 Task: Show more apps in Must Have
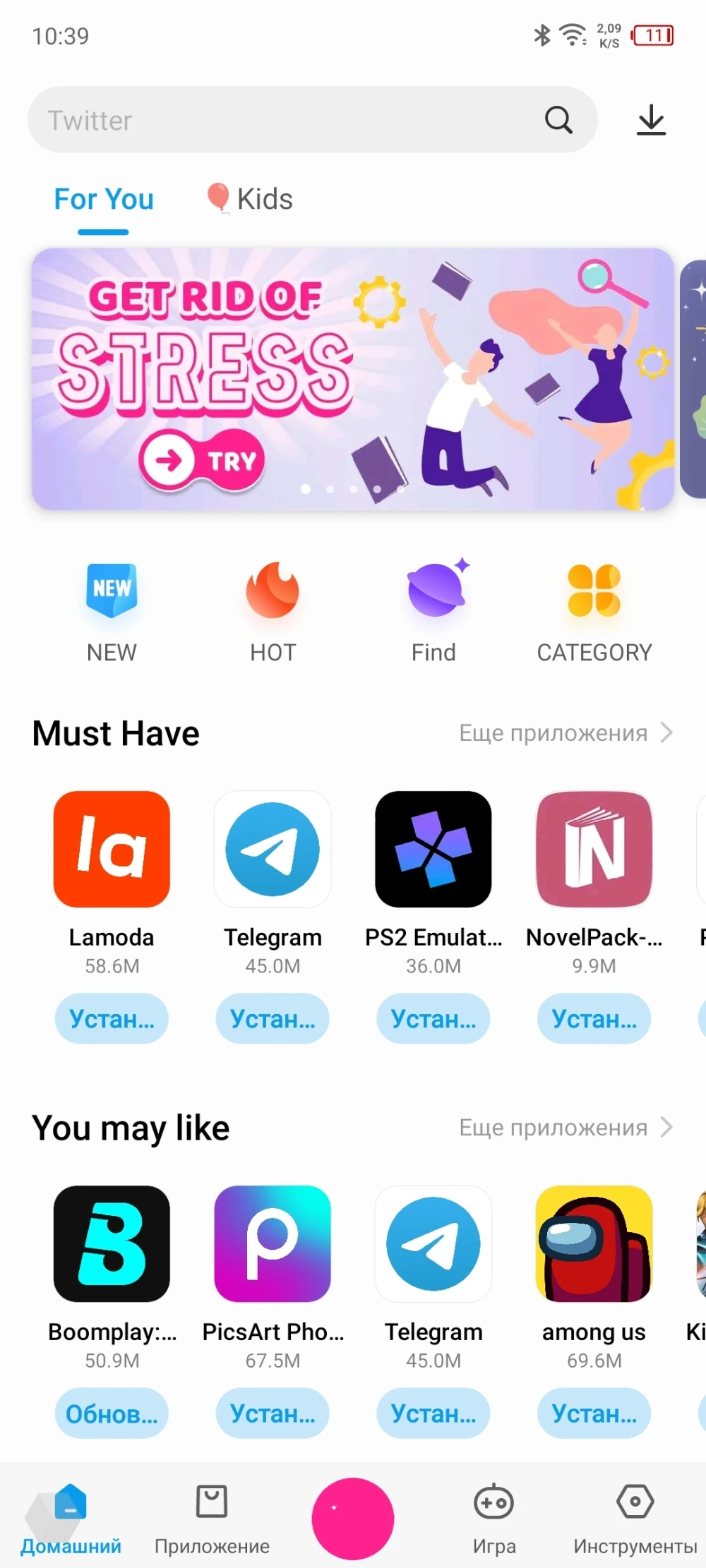click(x=566, y=733)
